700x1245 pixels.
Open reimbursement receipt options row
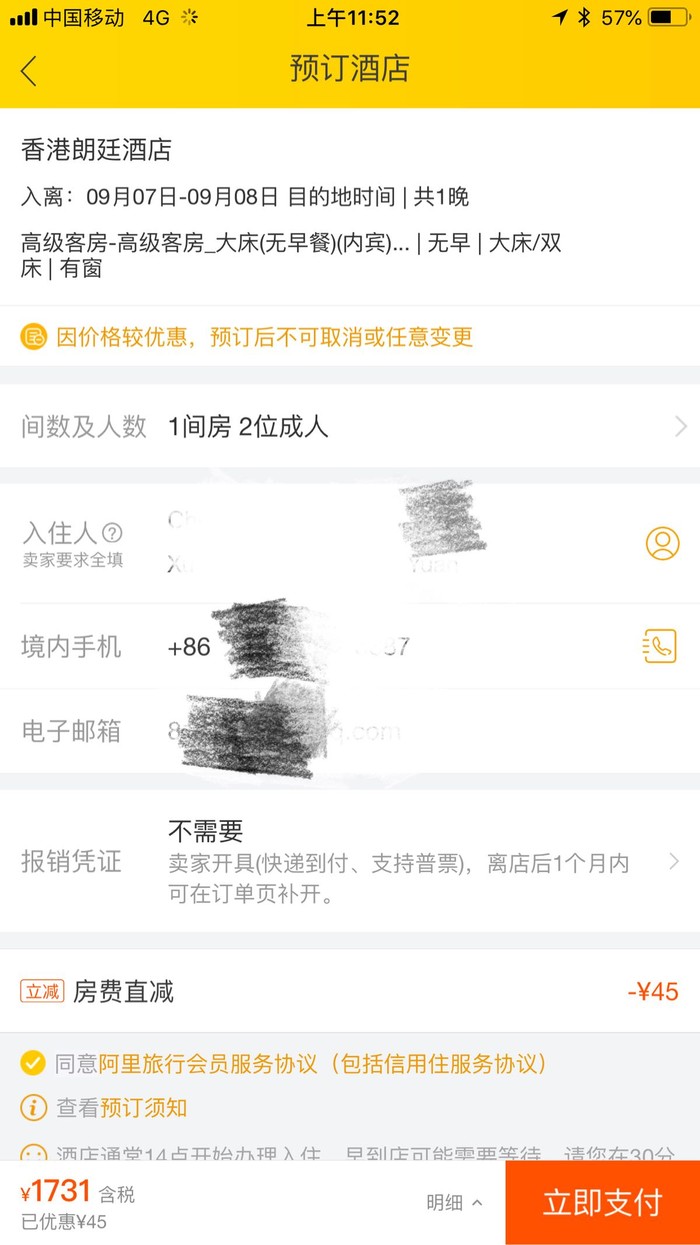click(350, 861)
